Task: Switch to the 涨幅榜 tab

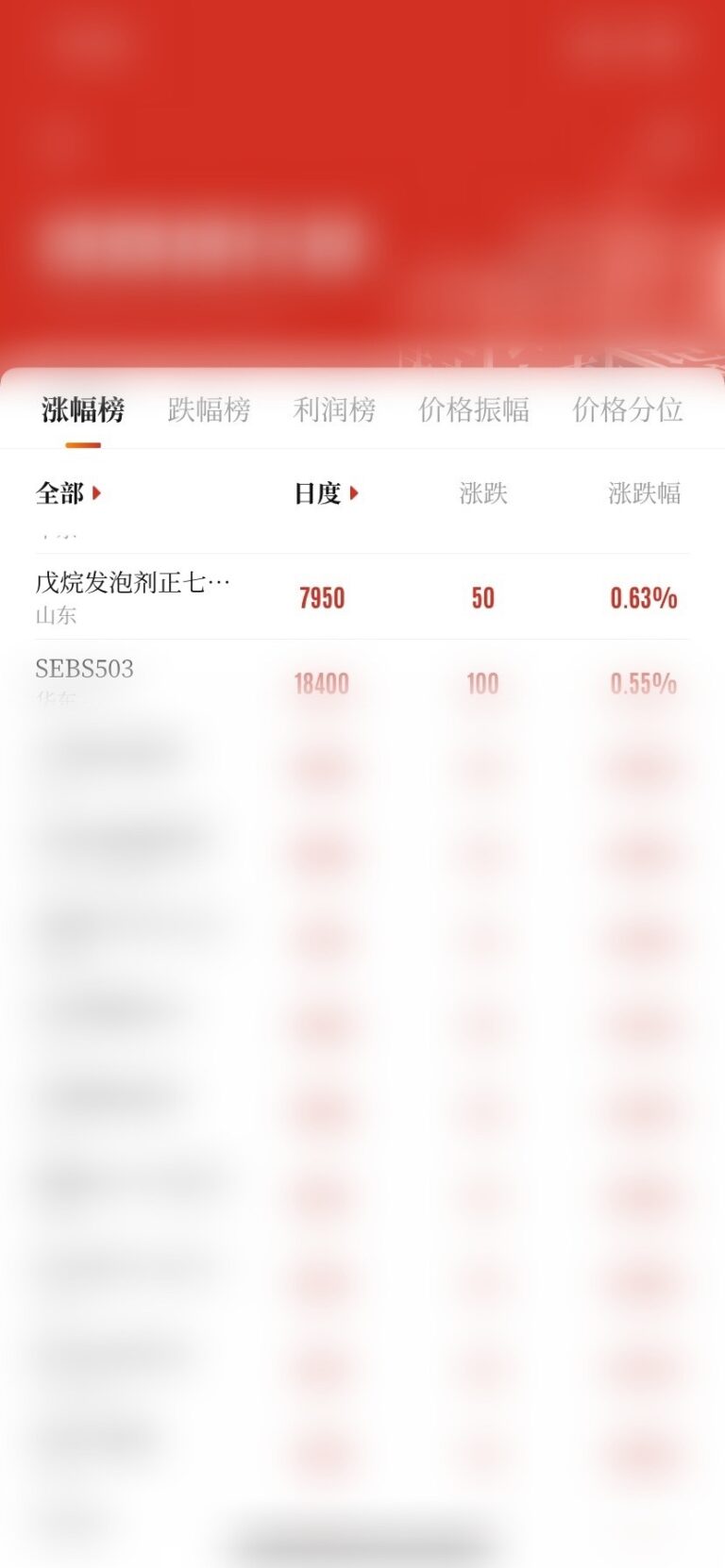Action: point(83,410)
